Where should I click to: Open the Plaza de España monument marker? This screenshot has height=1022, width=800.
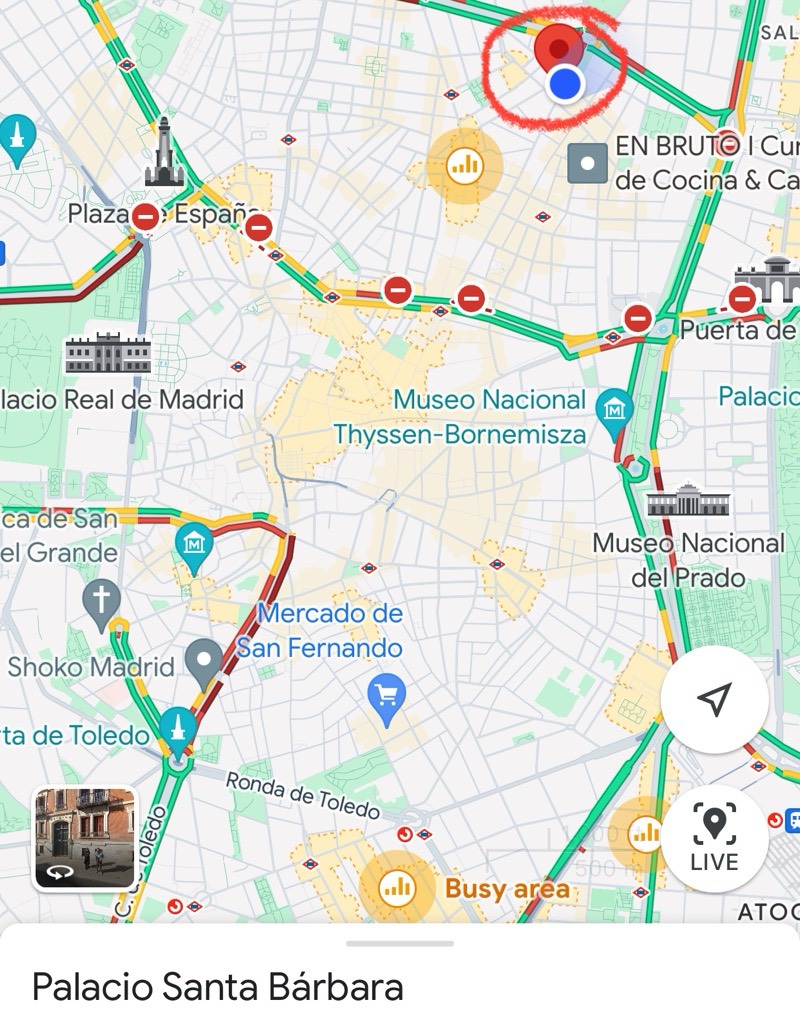tap(165, 155)
